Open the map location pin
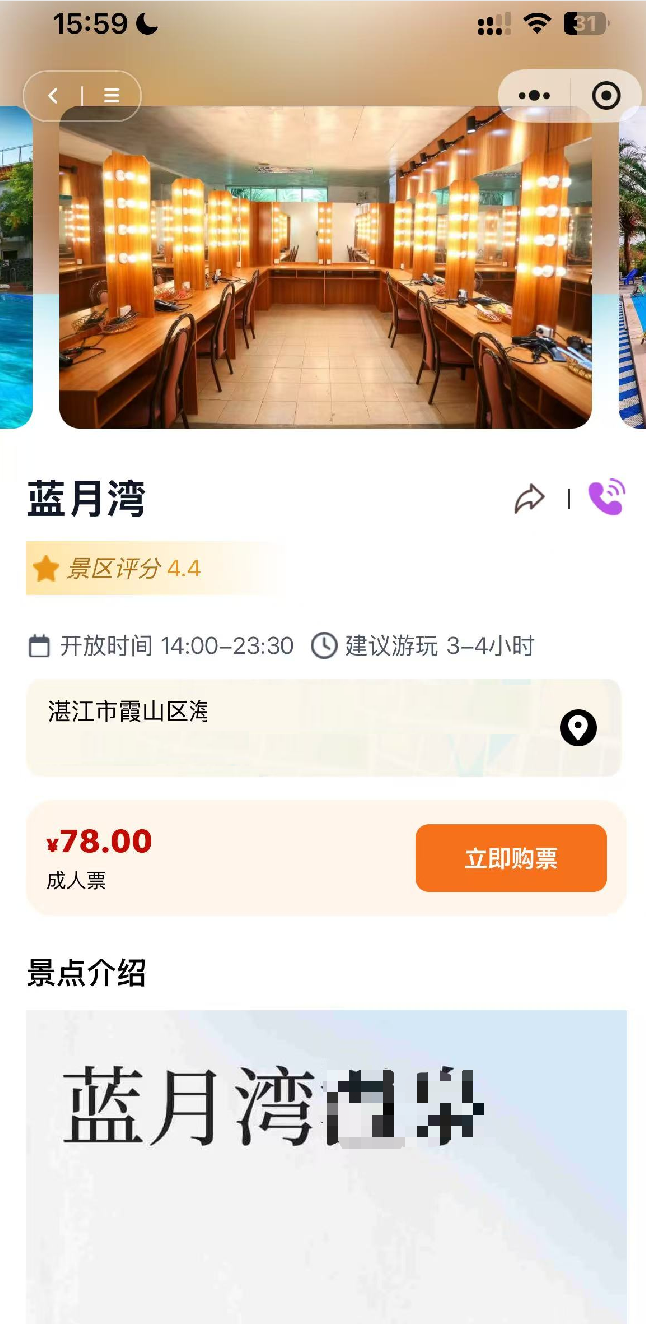646x1324 pixels. (578, 728)
